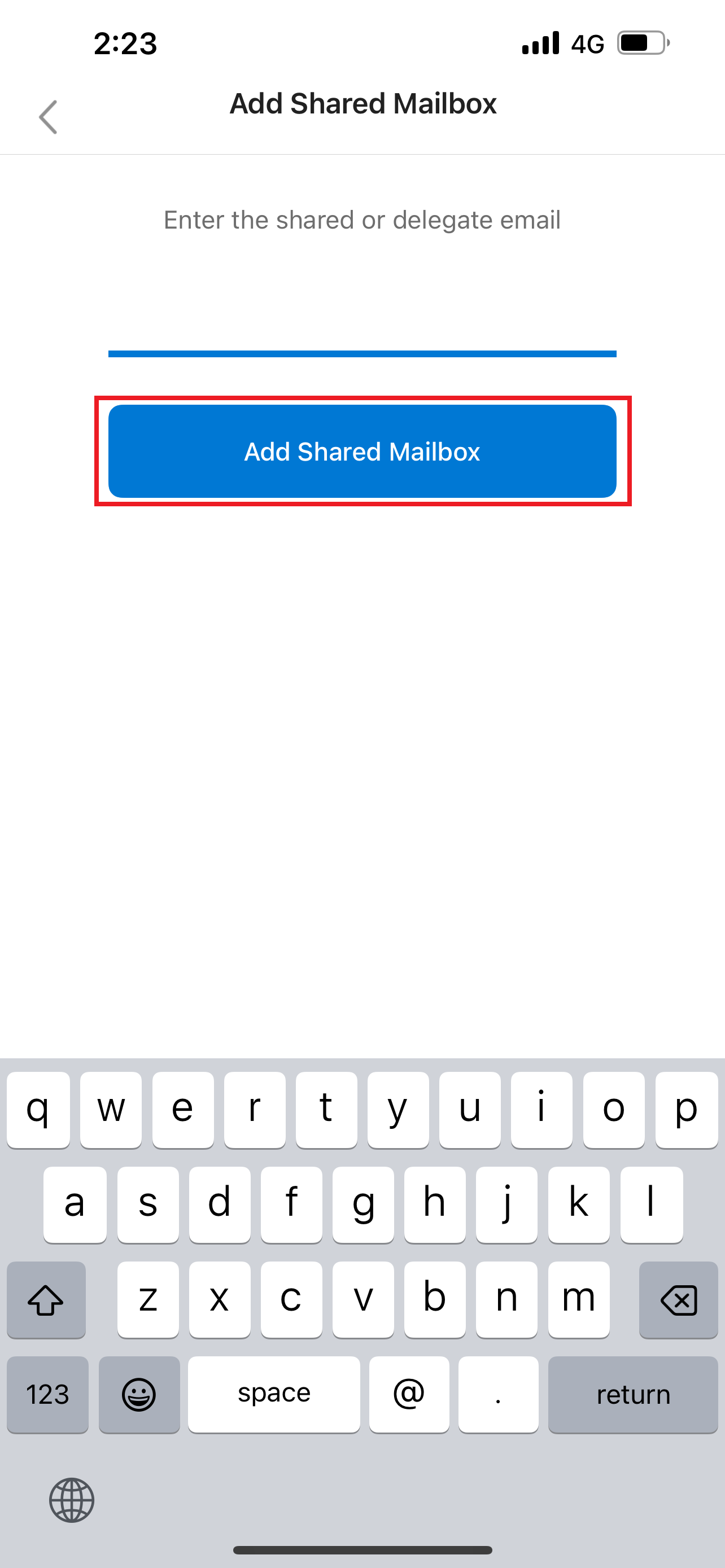Go back from Add Shared Mailbox

[48, 117]
